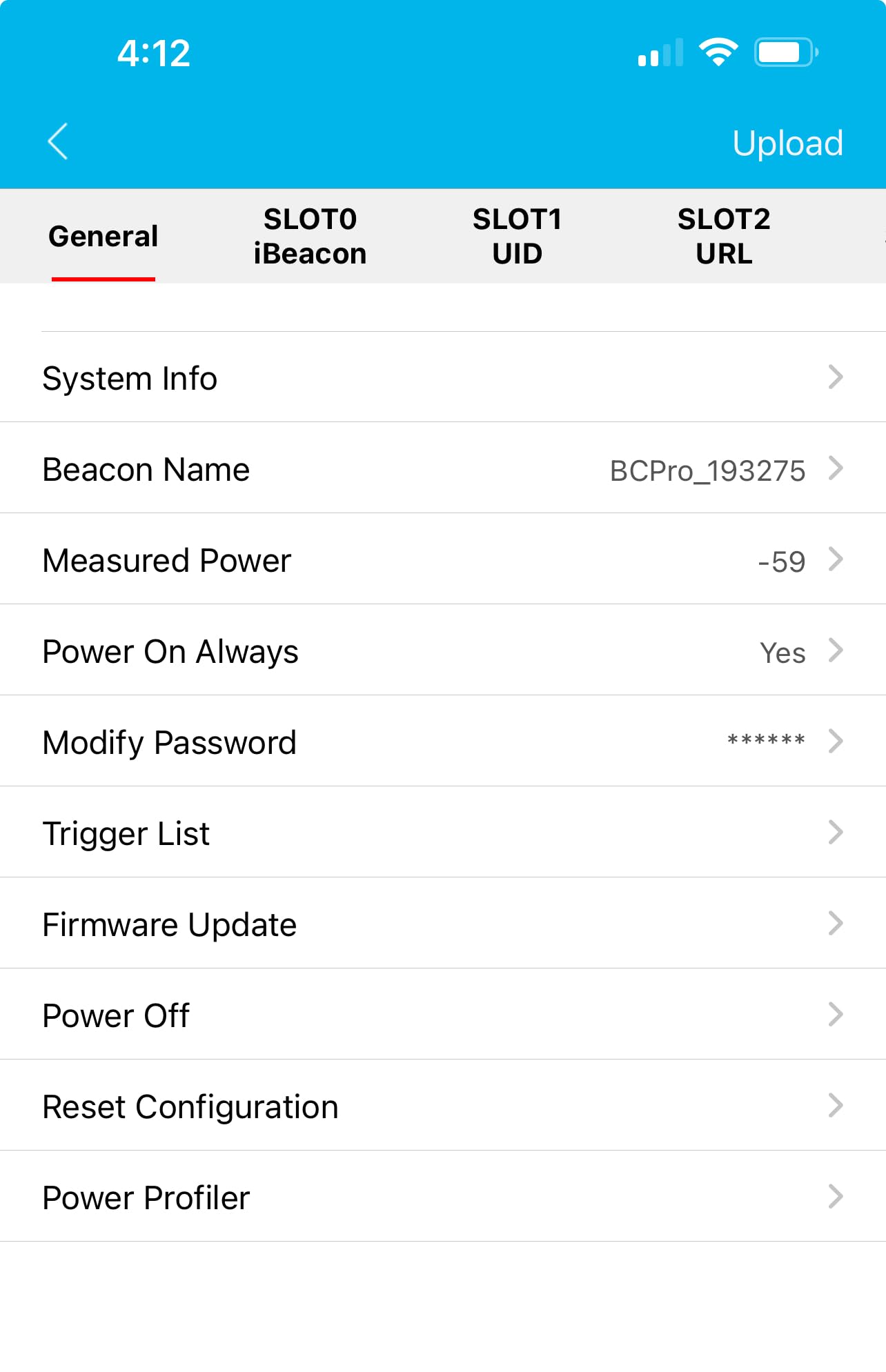Viewport: 886px width, 1372px height.
Task: Switch to the SLOT2 URL tab
Action: 724,237
